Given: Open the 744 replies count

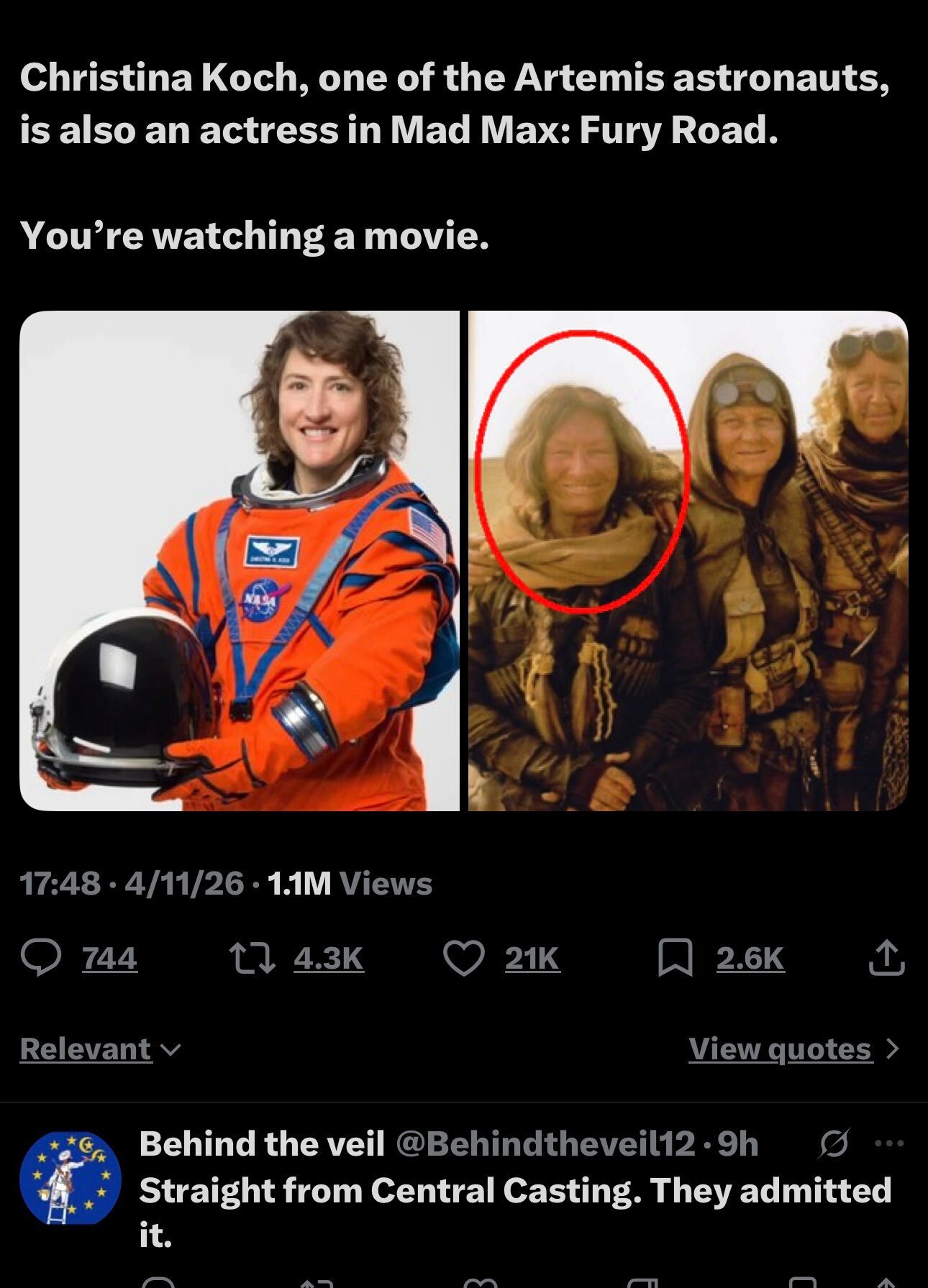Looking at the screenshot, I should [x=109, y=958].
